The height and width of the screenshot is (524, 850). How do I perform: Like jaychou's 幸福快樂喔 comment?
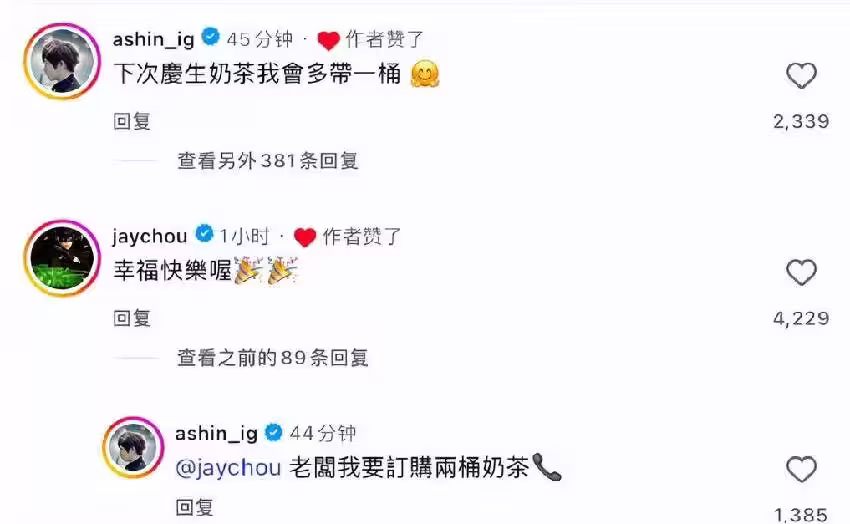tap(802, 272)
